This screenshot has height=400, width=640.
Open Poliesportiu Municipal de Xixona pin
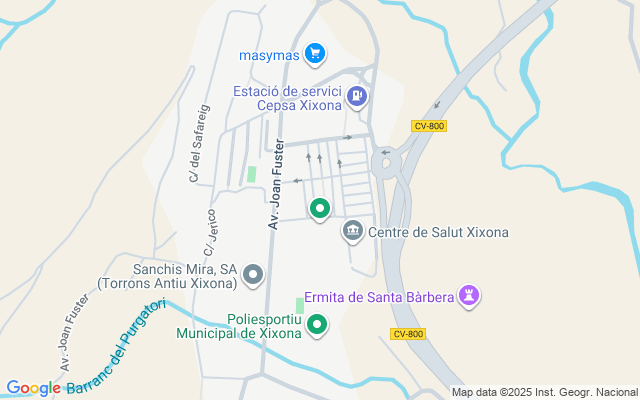click(317, 324)
